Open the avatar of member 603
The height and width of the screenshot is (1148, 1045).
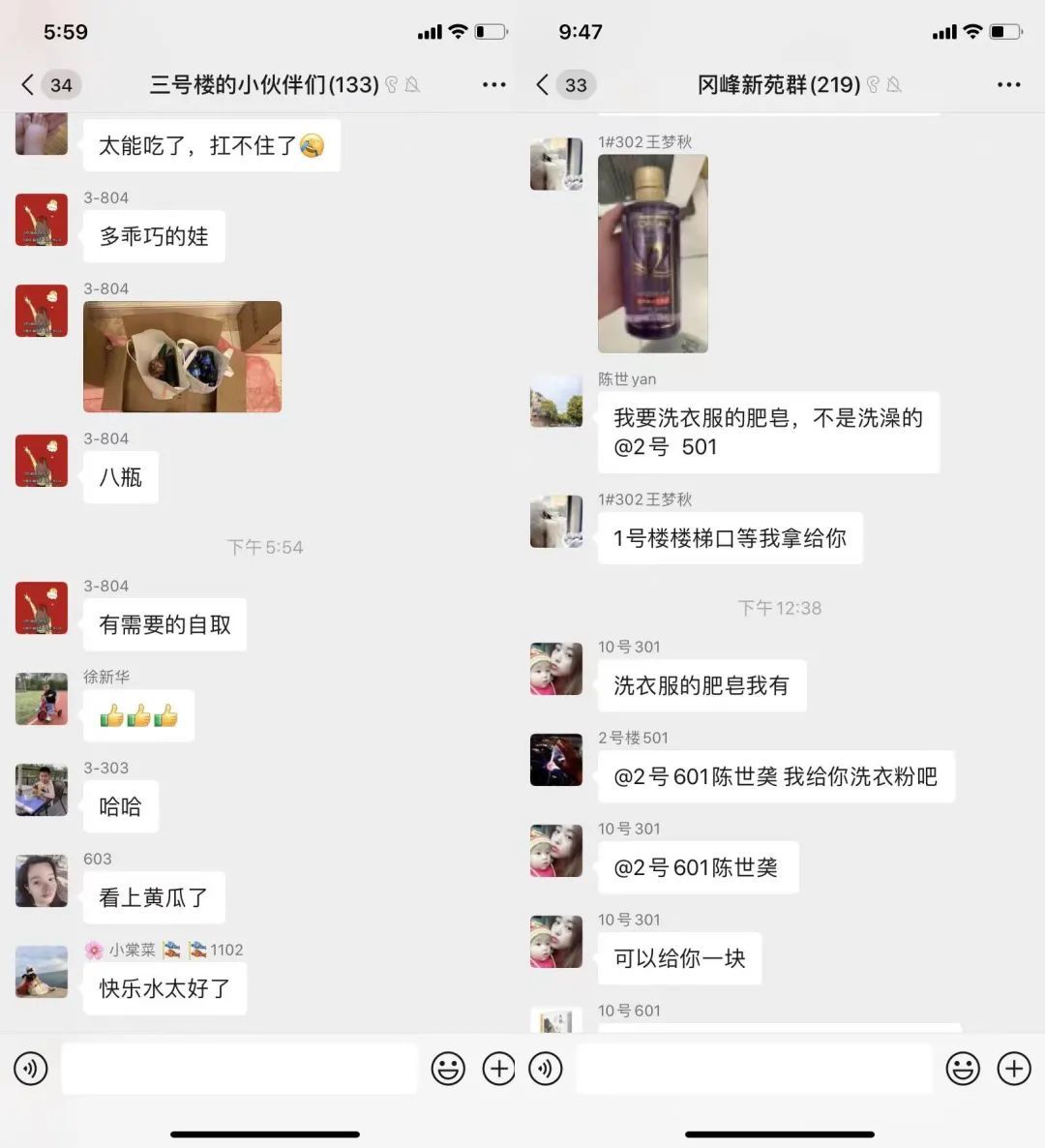(x=42, y=881)
